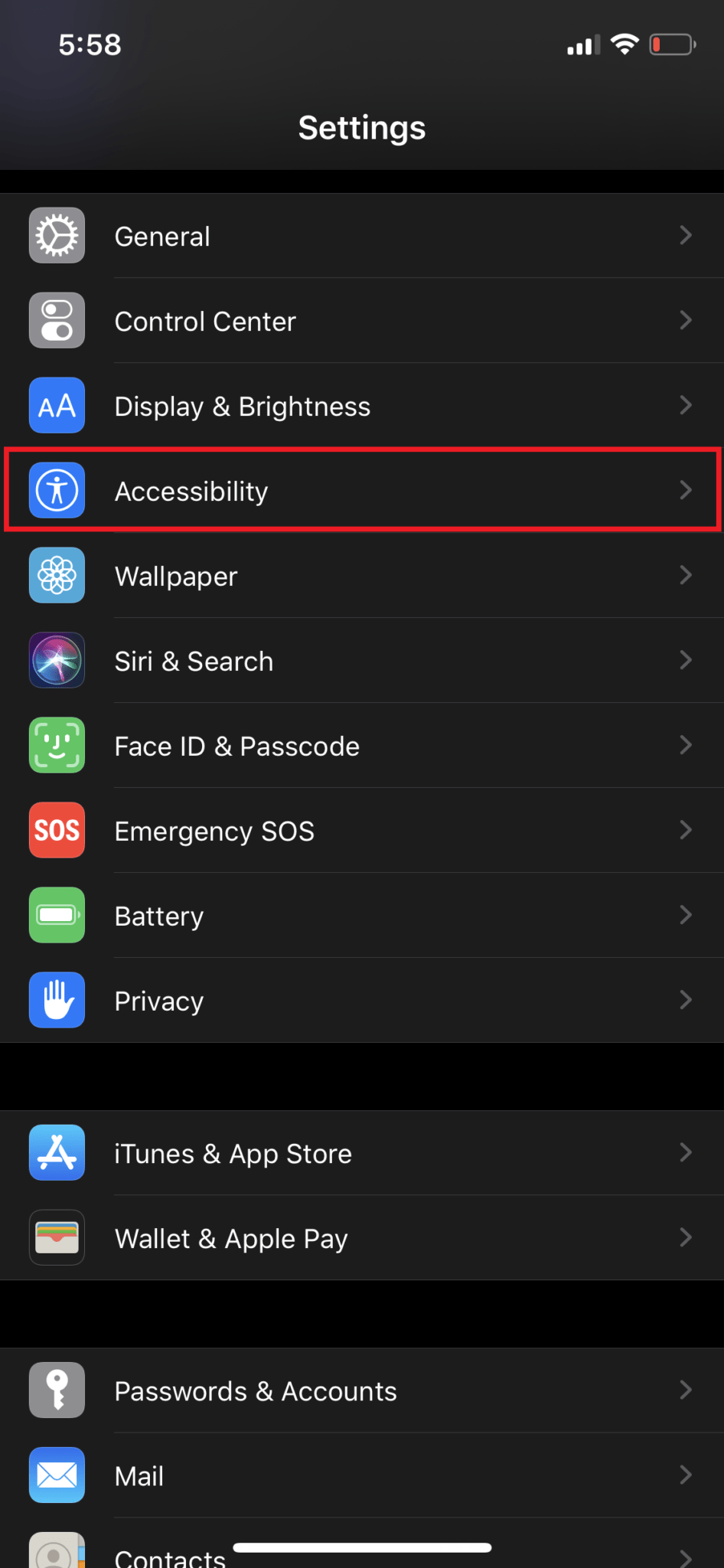
Task: Tap the blue Accessibility person icon
Action: (57, 490)
